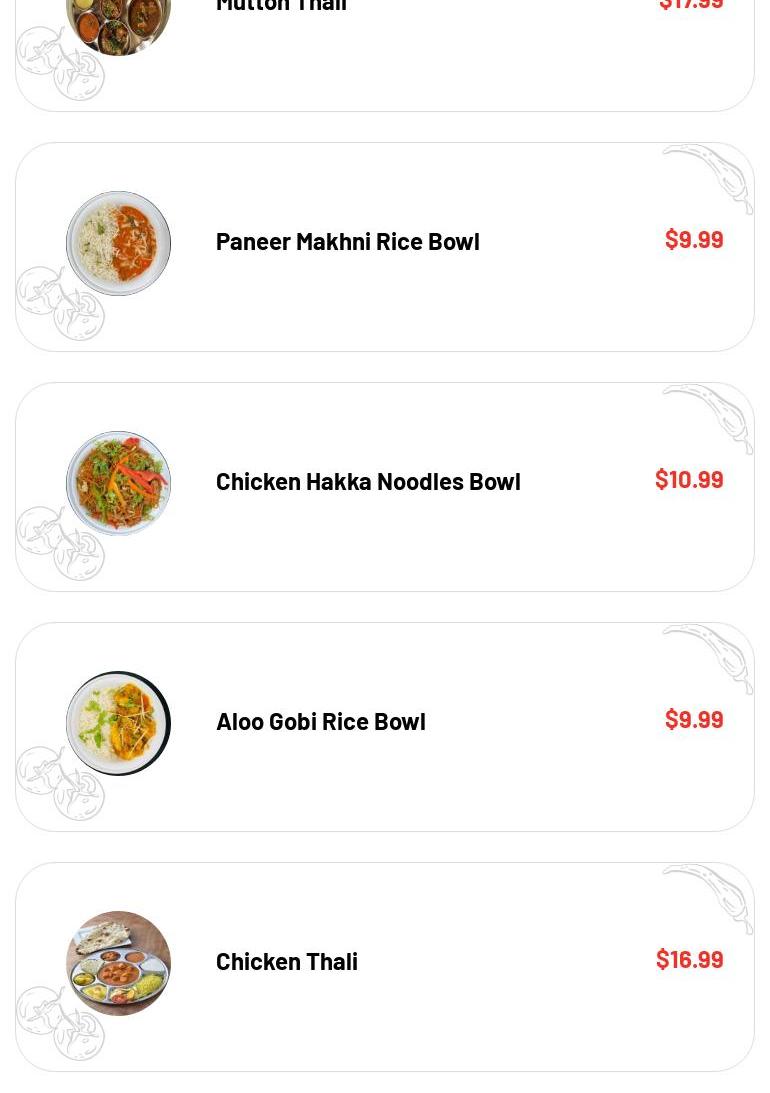Choose the Aloo Gobi Rice Bowl
This screenshot has height=1093, width=770.
[320, 722]
